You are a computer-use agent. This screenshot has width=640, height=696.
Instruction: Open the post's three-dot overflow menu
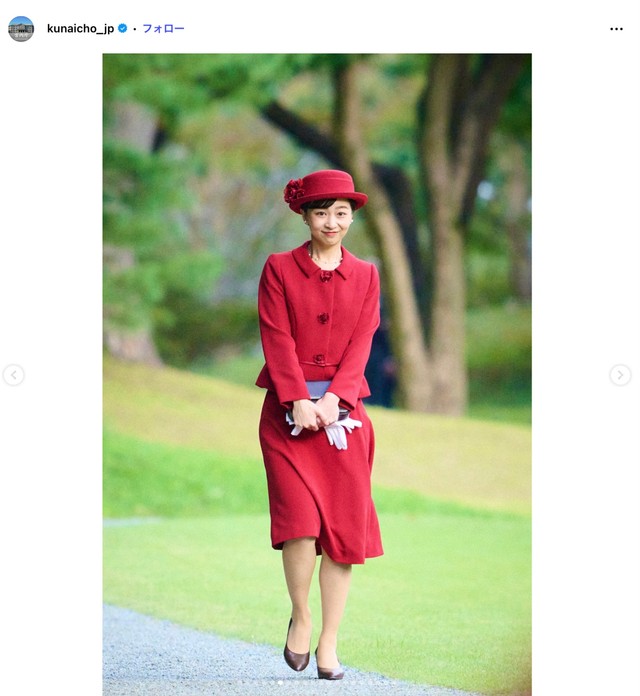[616, 29]
